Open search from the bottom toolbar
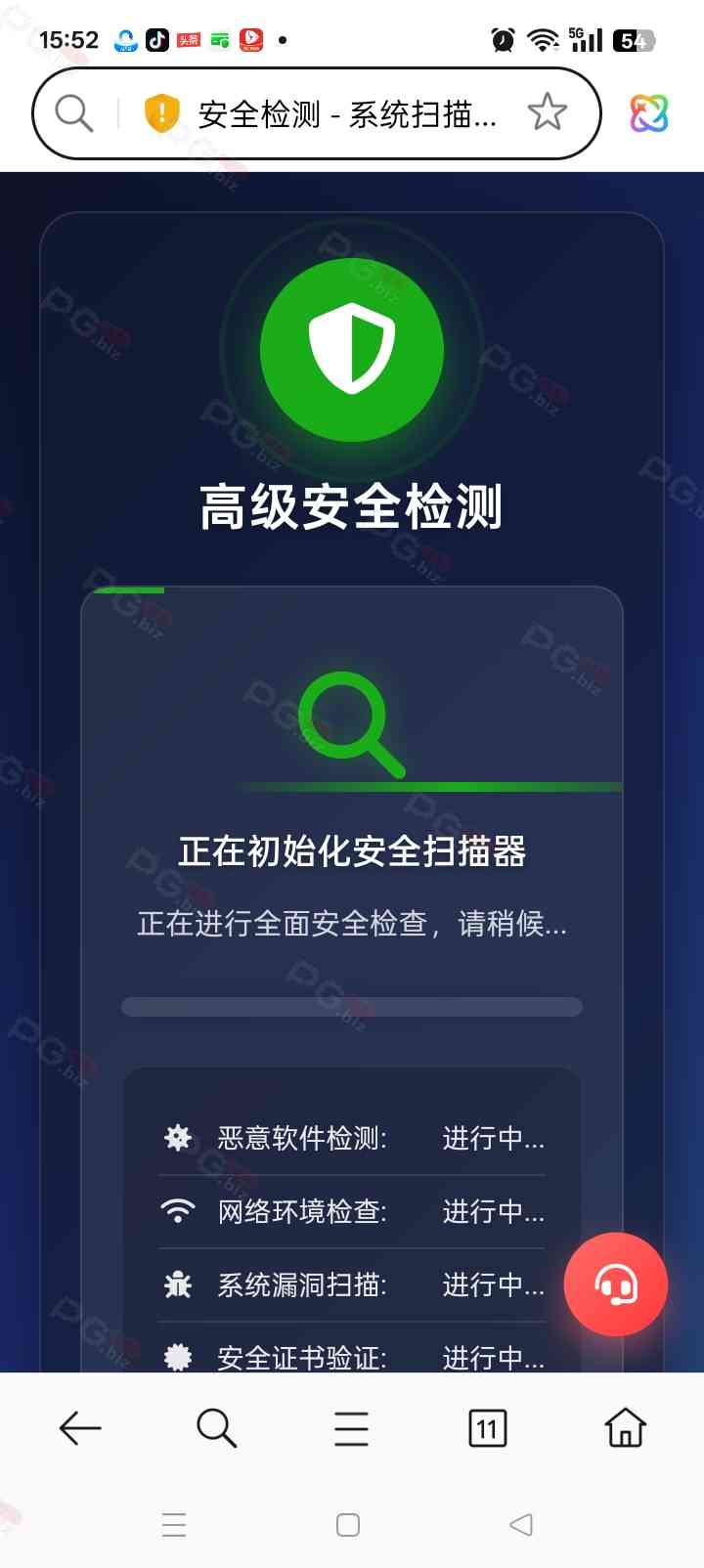 click(216, 1428)
